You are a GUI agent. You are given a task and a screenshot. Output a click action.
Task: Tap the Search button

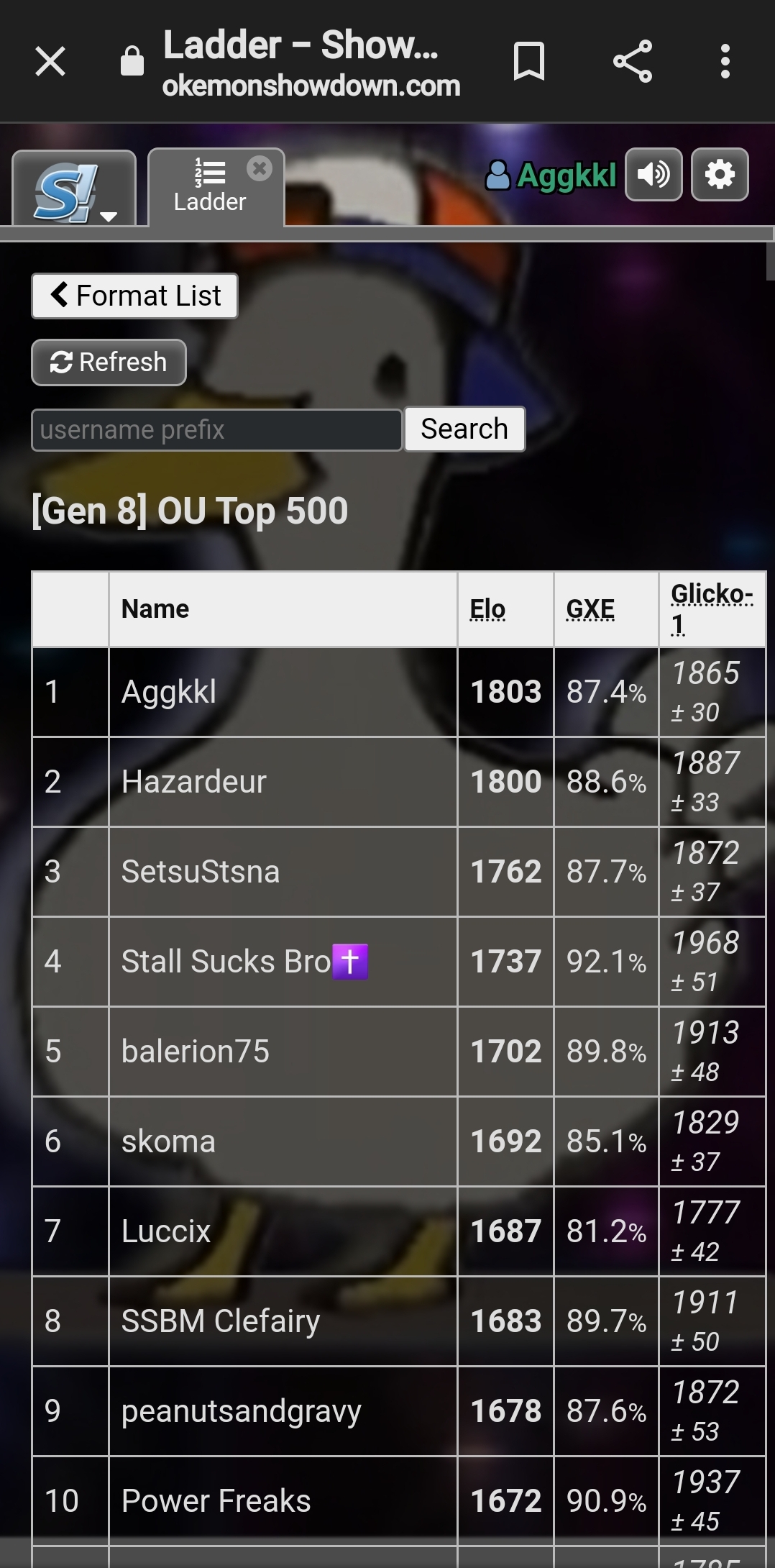point(464,429)
